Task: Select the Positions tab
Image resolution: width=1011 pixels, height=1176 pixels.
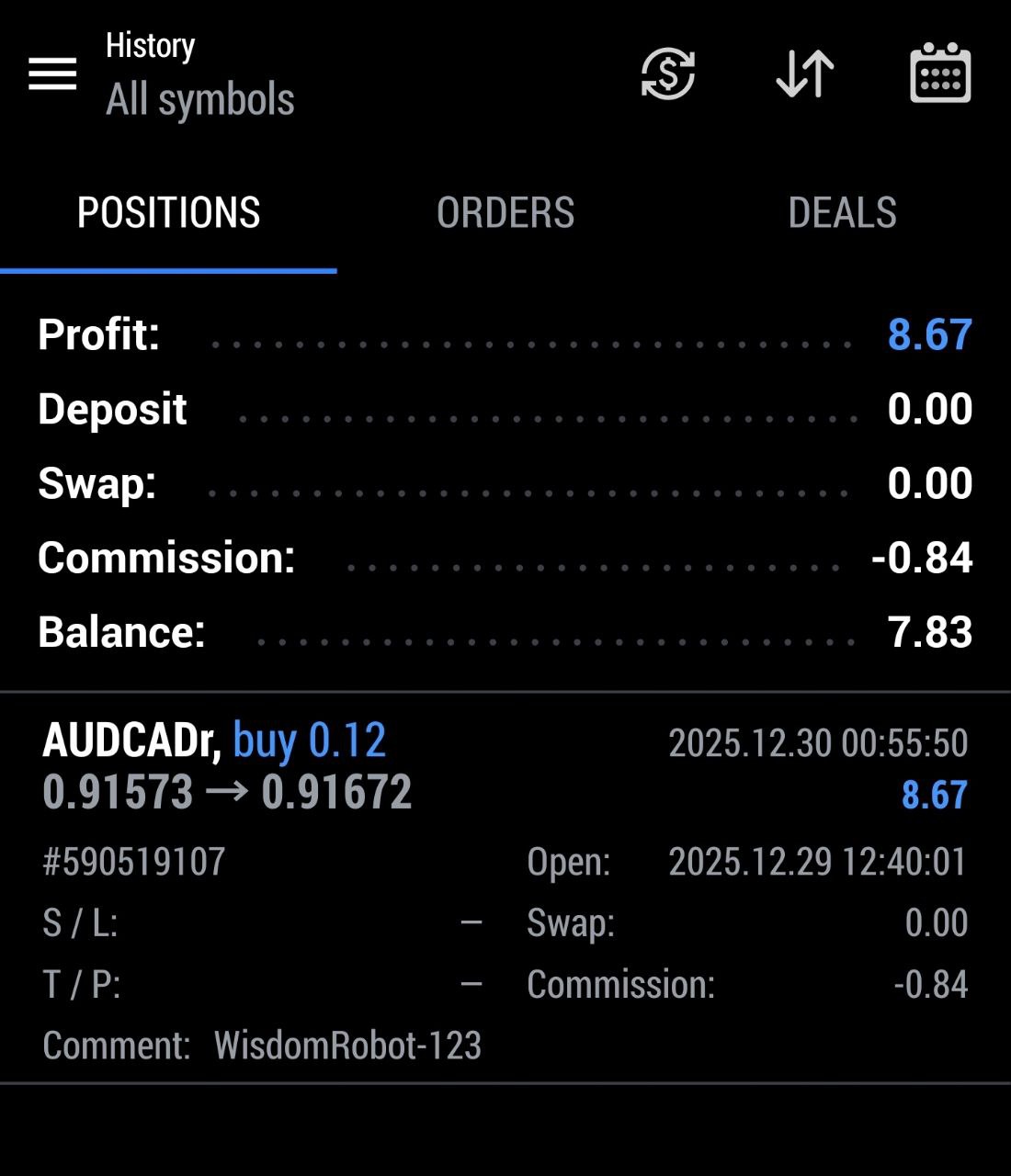Action: (168, 213)
